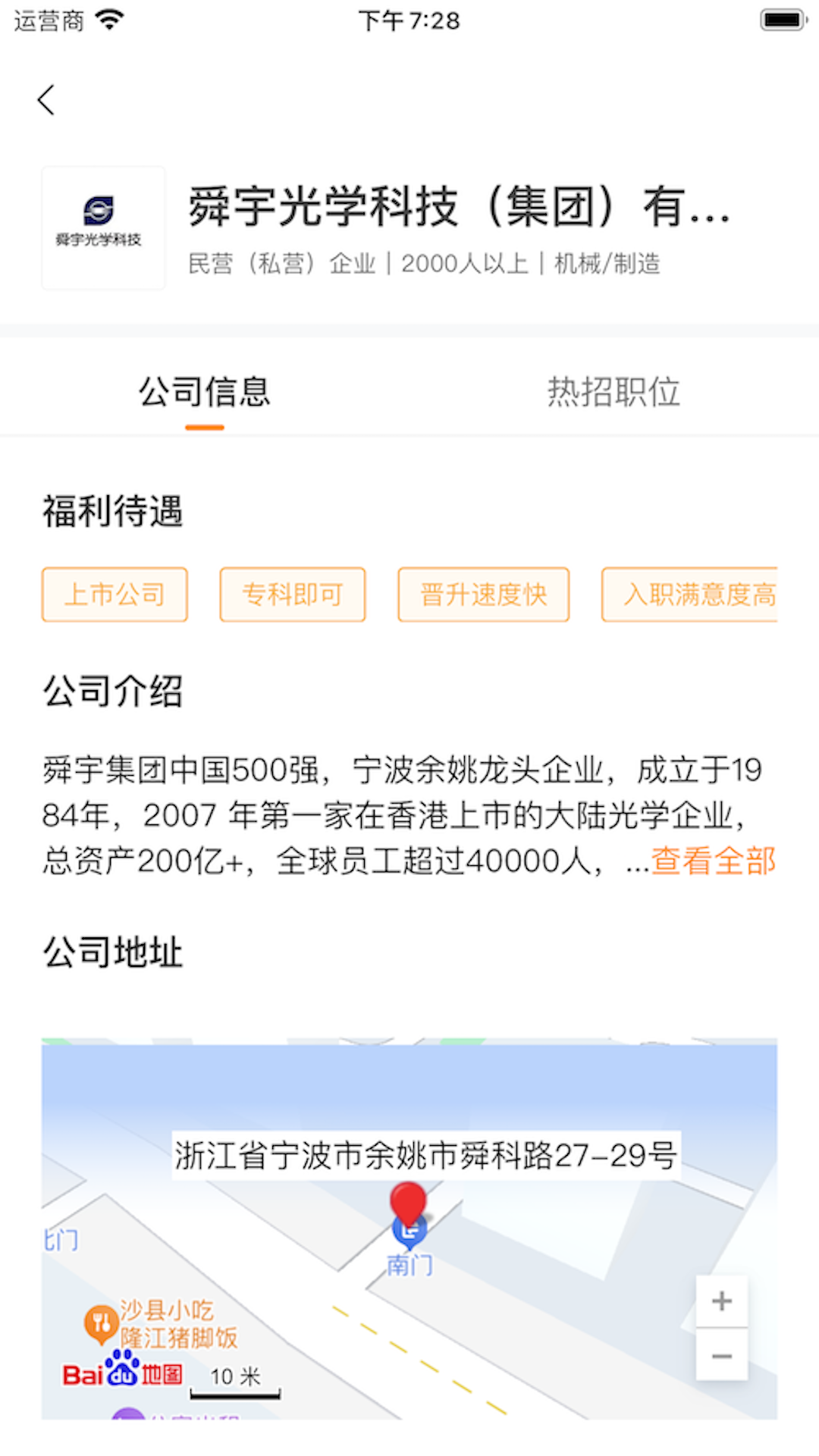Zoom in the map with plus button
This screenshot has width=819, height=1456.
tap(722, 1301)
